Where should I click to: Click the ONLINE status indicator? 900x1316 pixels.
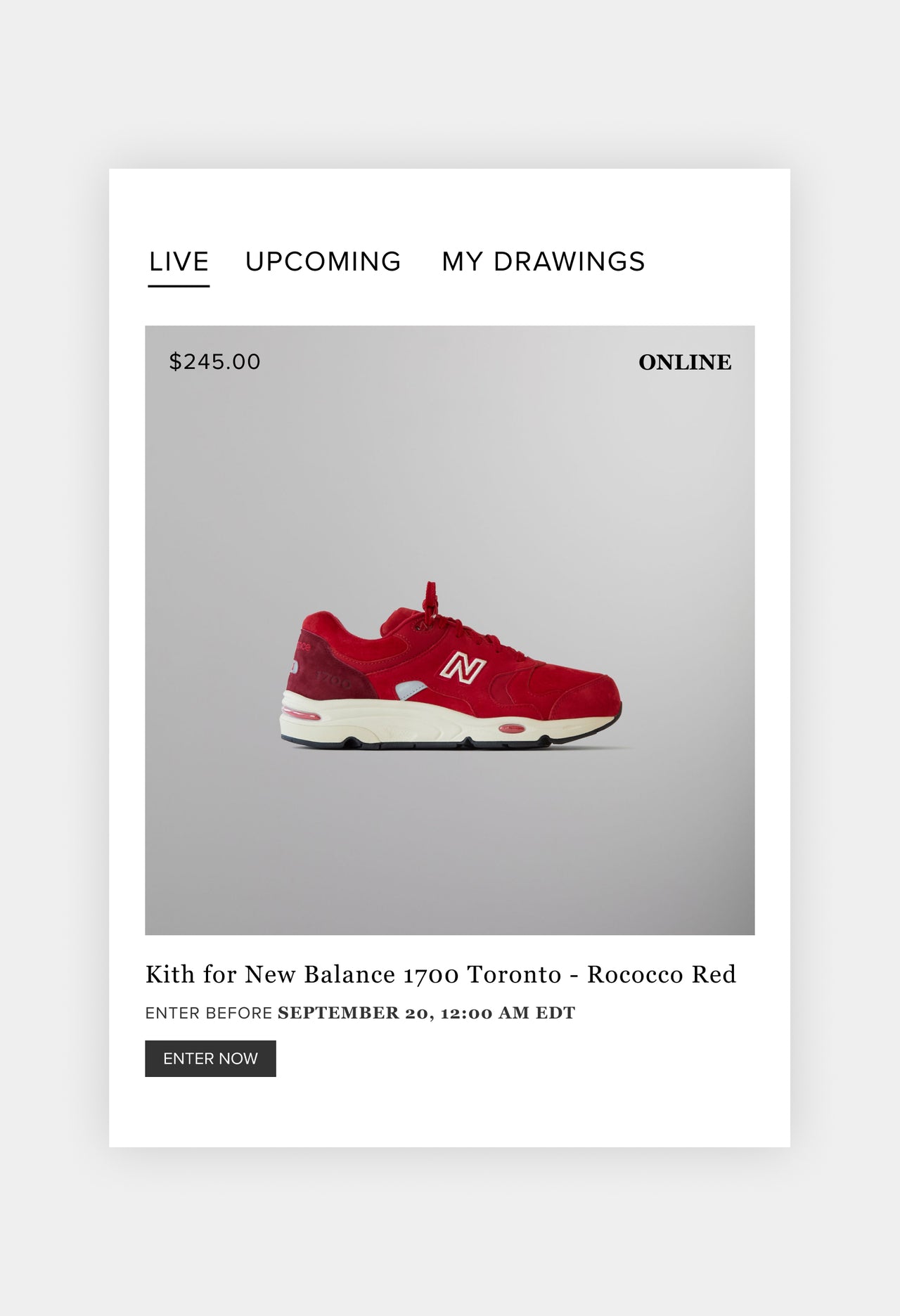684,363
